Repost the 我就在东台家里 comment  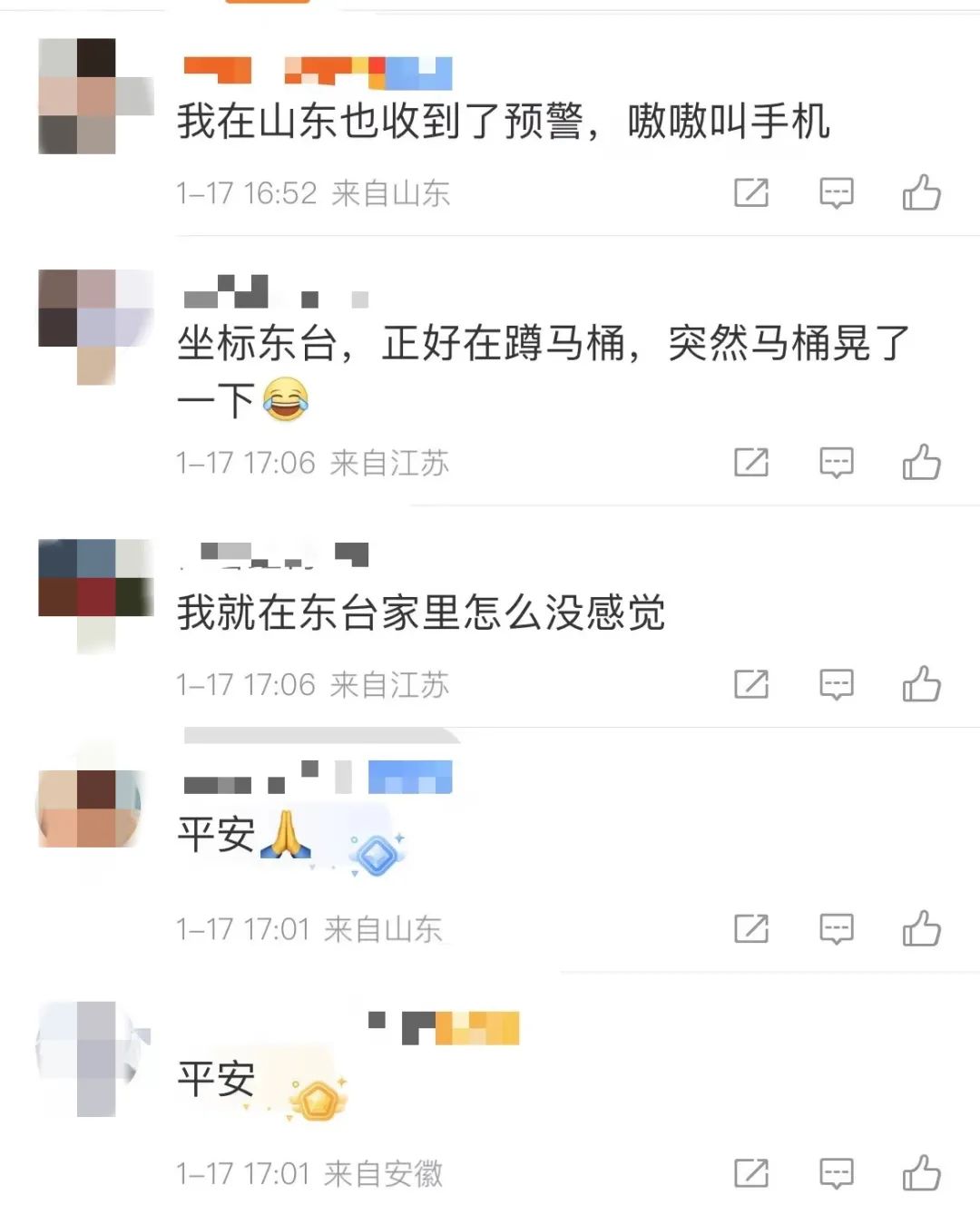pos(751,684)
